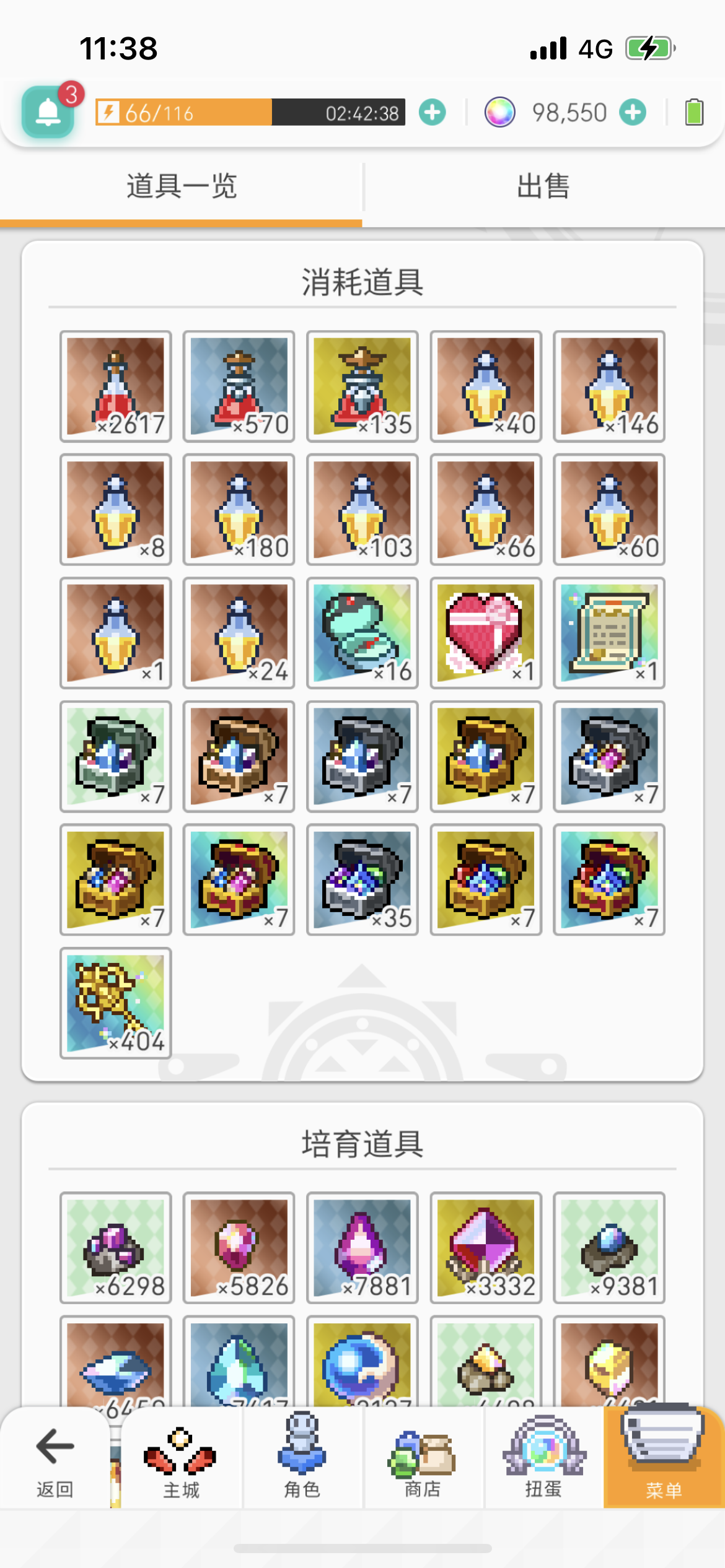Select the heart chocolate box item
This screenshot has height=1568, width=725.
[x=486, y=633]
